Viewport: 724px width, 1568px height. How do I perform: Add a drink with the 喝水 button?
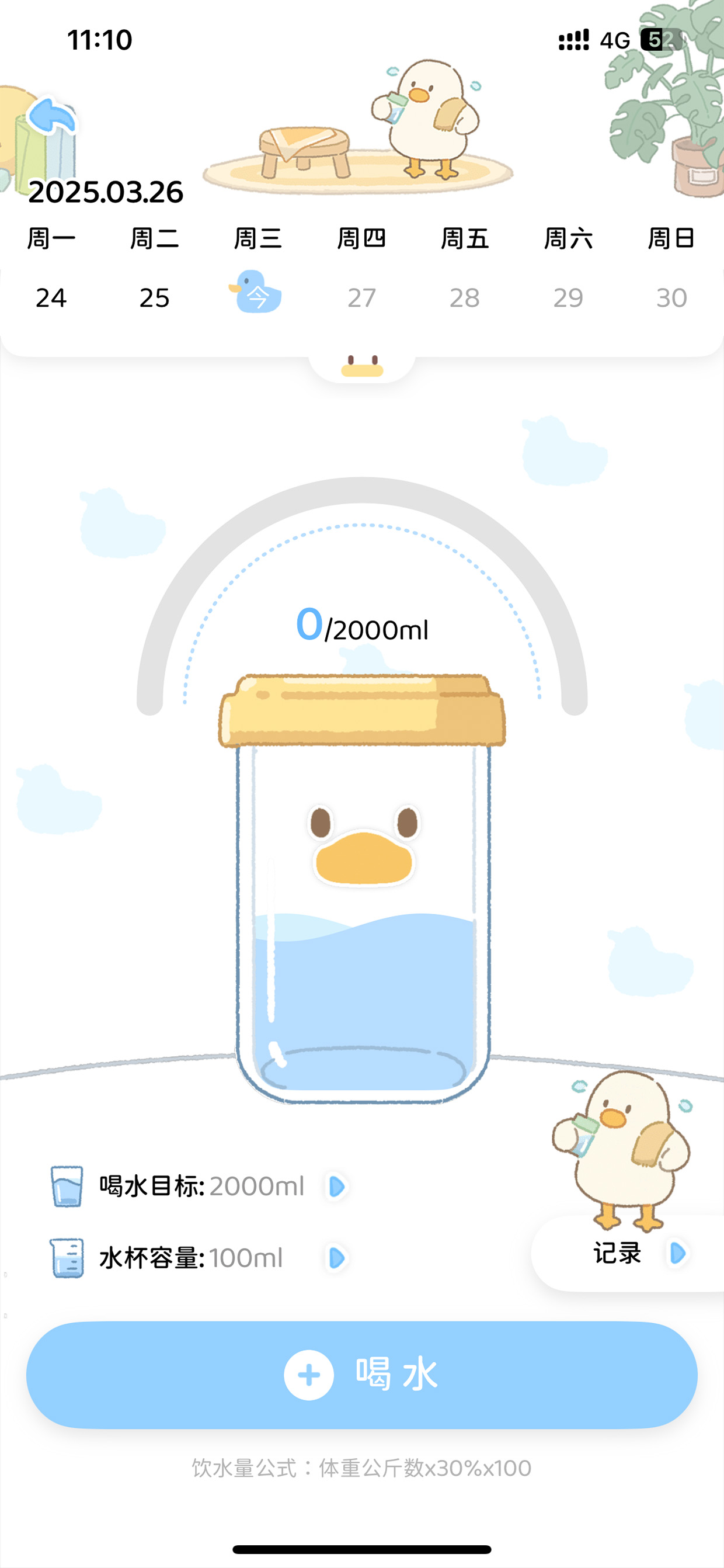[362, 1375]
